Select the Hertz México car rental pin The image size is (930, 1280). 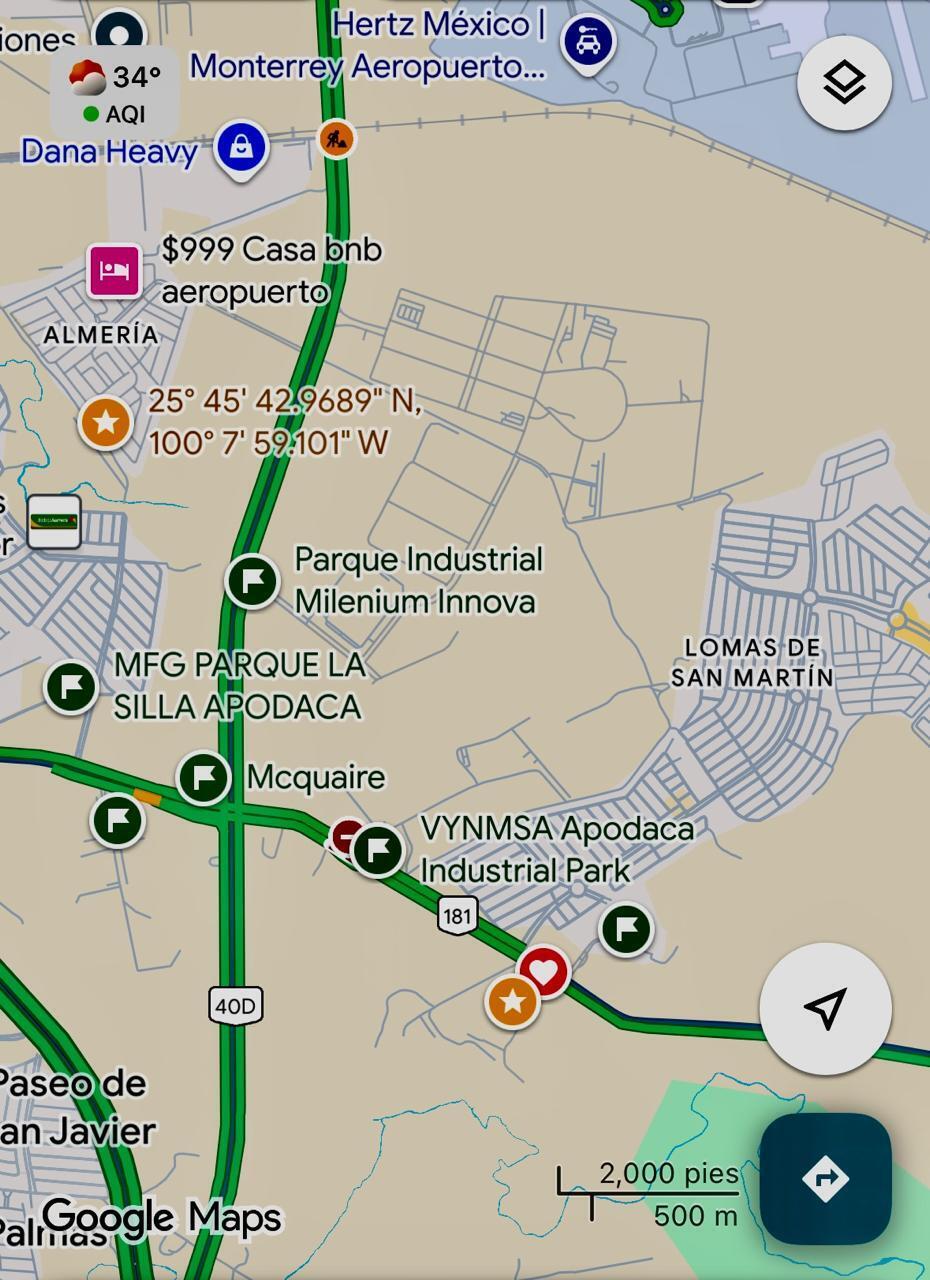coord(588,42)
